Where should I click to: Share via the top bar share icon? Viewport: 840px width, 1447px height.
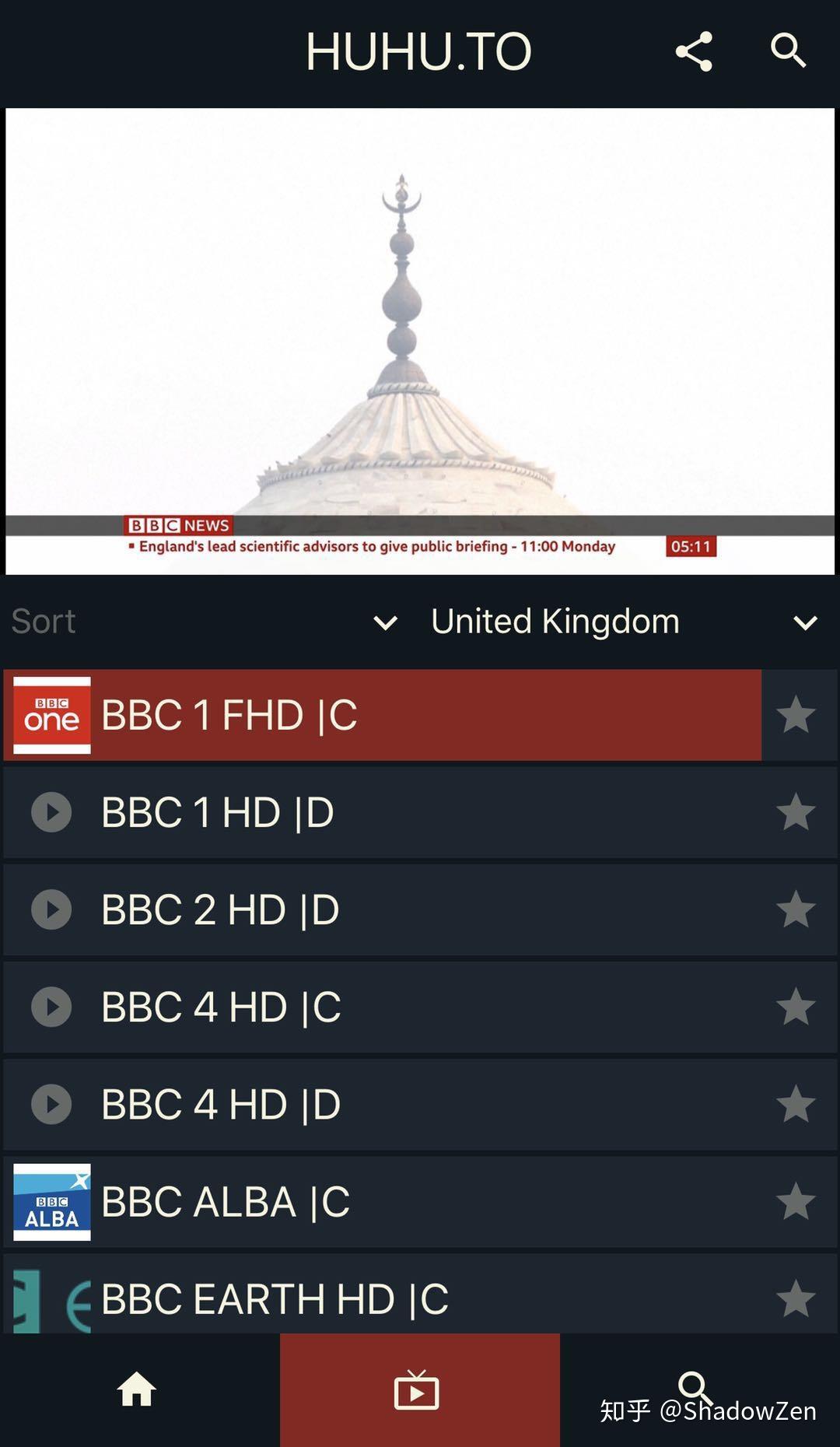click(694, 51)
